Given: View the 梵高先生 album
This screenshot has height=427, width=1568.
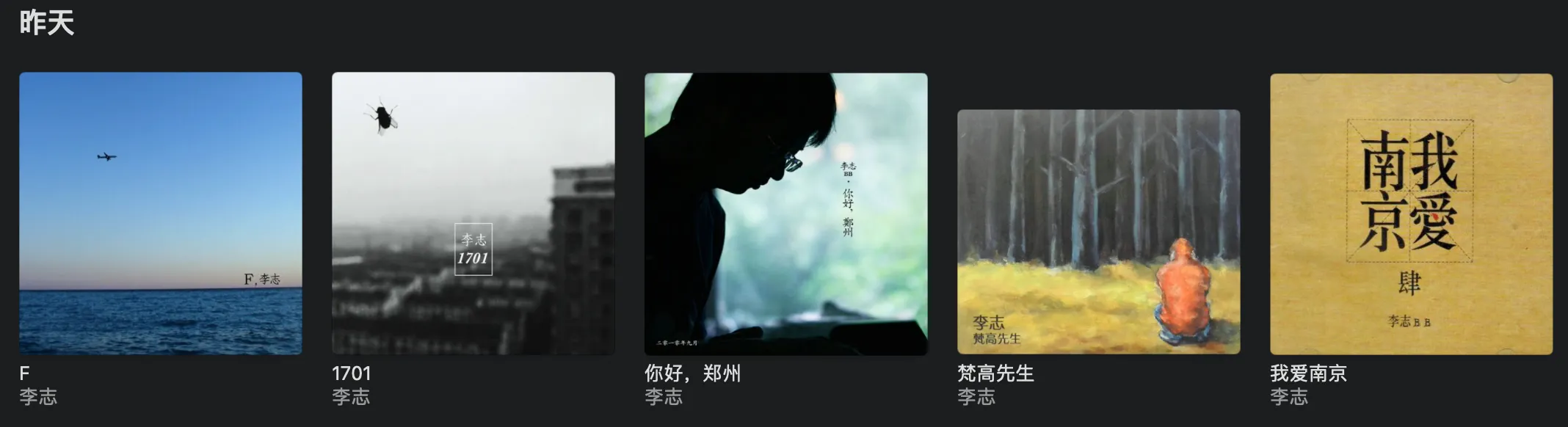Looking at the screenshot, I should point(1098,231).
